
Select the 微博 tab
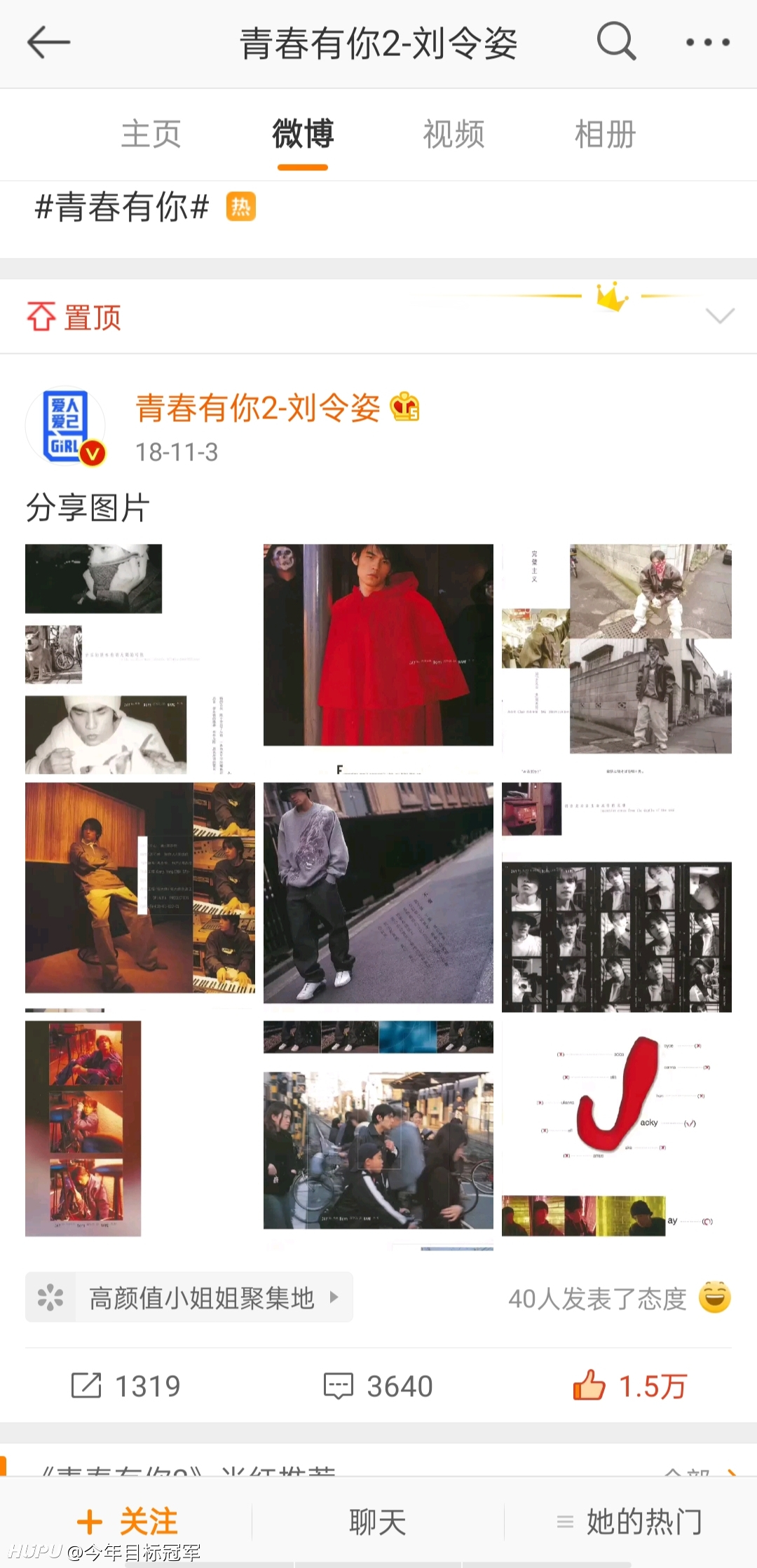pos(303,134)
